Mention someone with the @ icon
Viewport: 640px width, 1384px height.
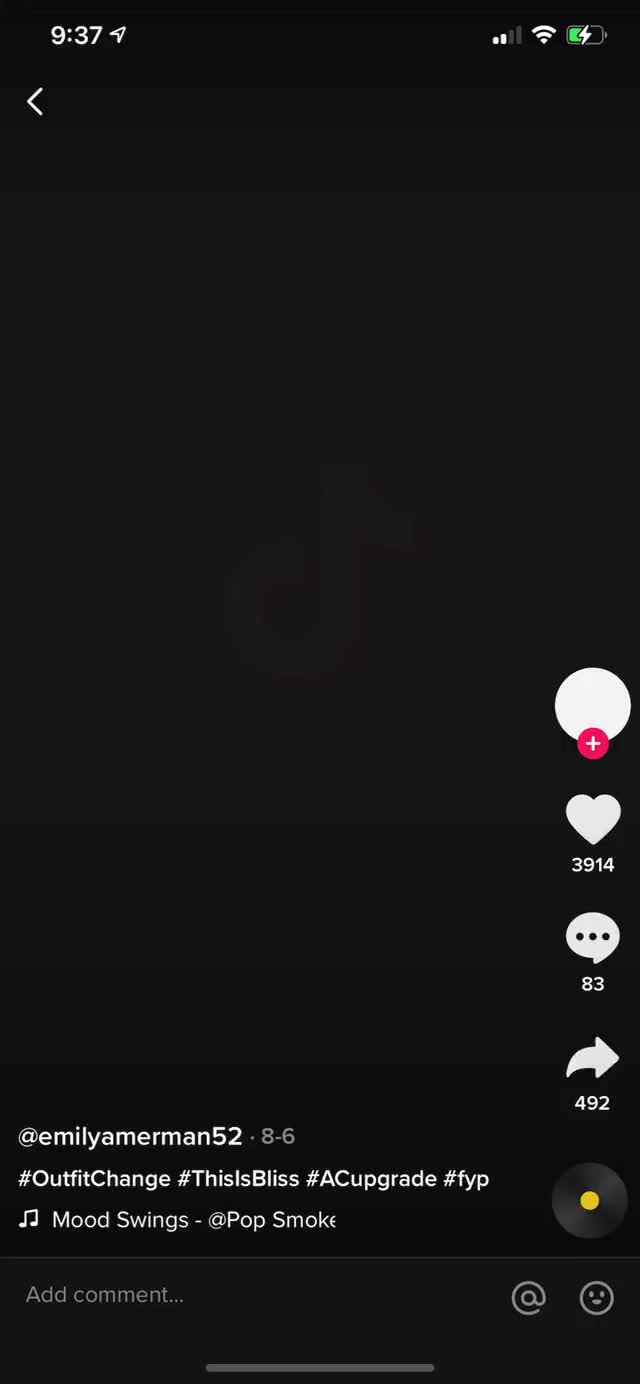528,1298
